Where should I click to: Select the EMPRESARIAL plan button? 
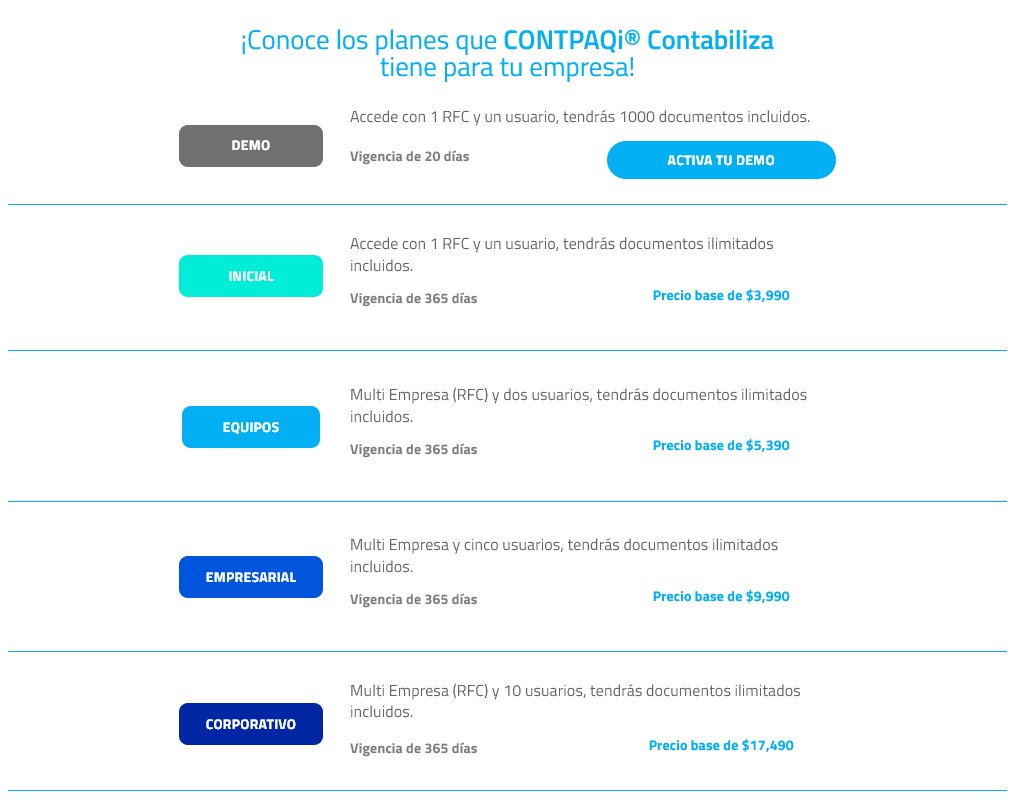[x=250, y=577]
